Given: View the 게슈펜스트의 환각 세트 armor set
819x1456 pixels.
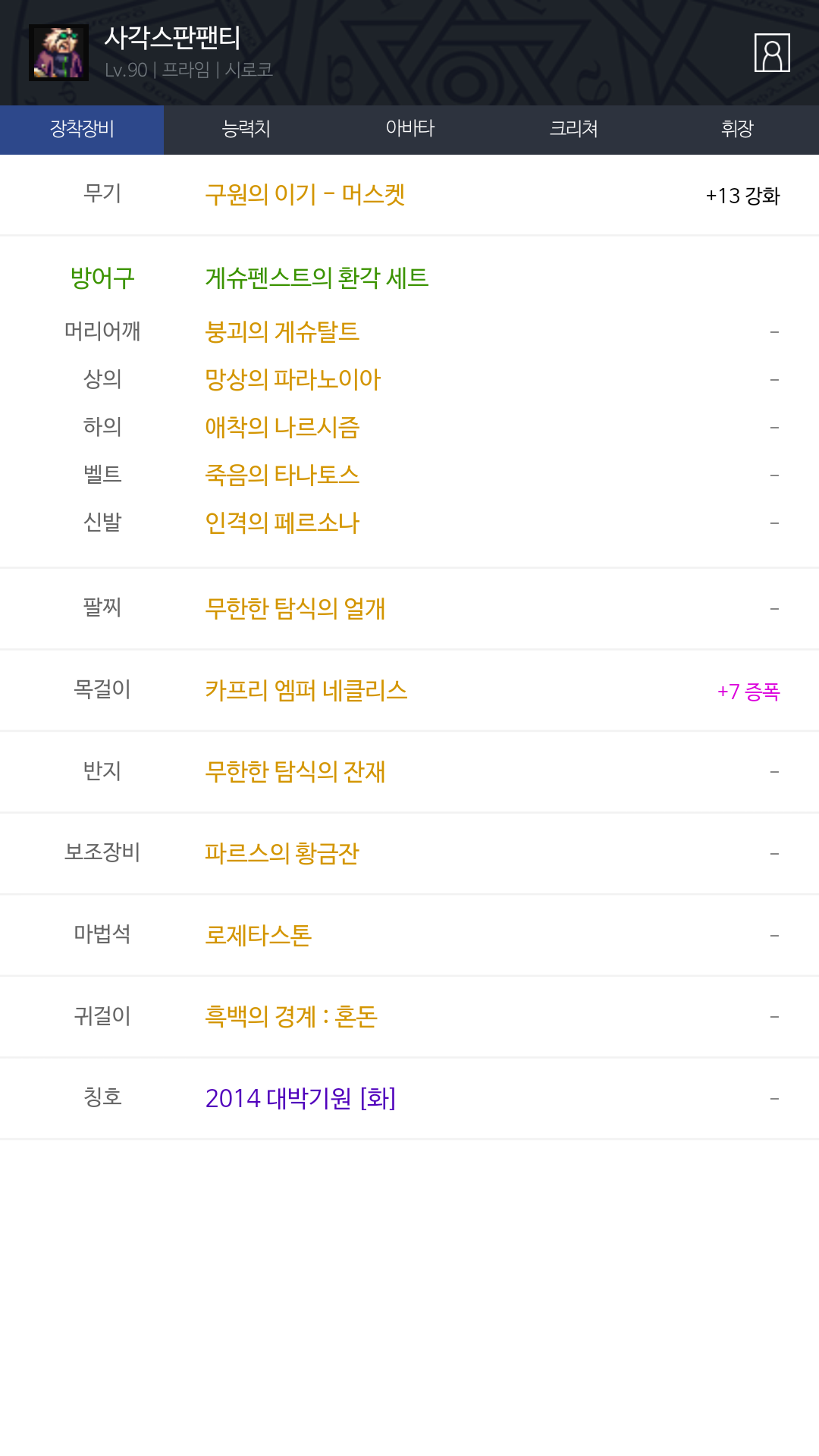Looking at the screenshot, I should coord(317,278).
